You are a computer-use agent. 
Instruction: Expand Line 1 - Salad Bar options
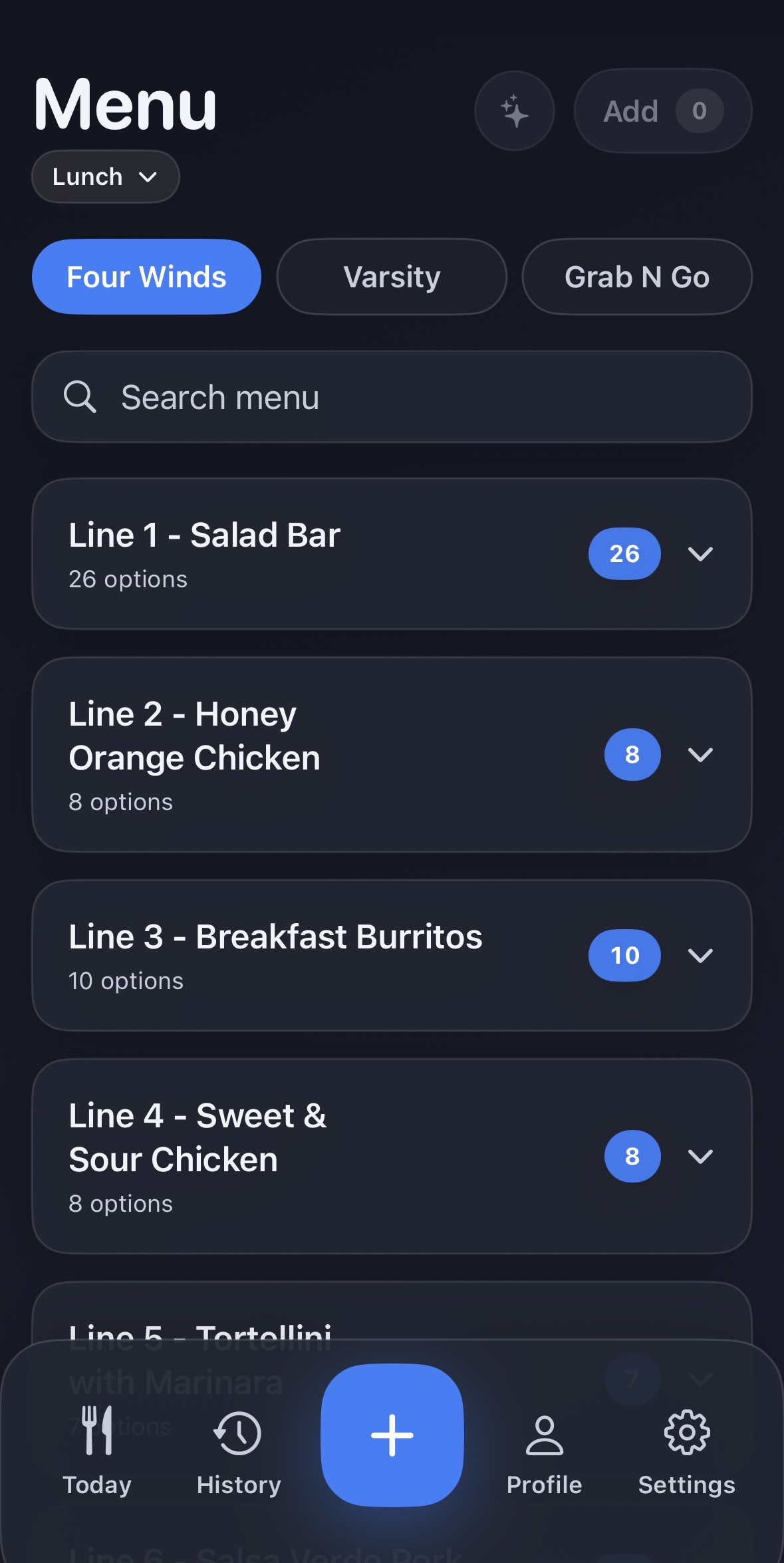pyautogui.click(x=702, y=553)
